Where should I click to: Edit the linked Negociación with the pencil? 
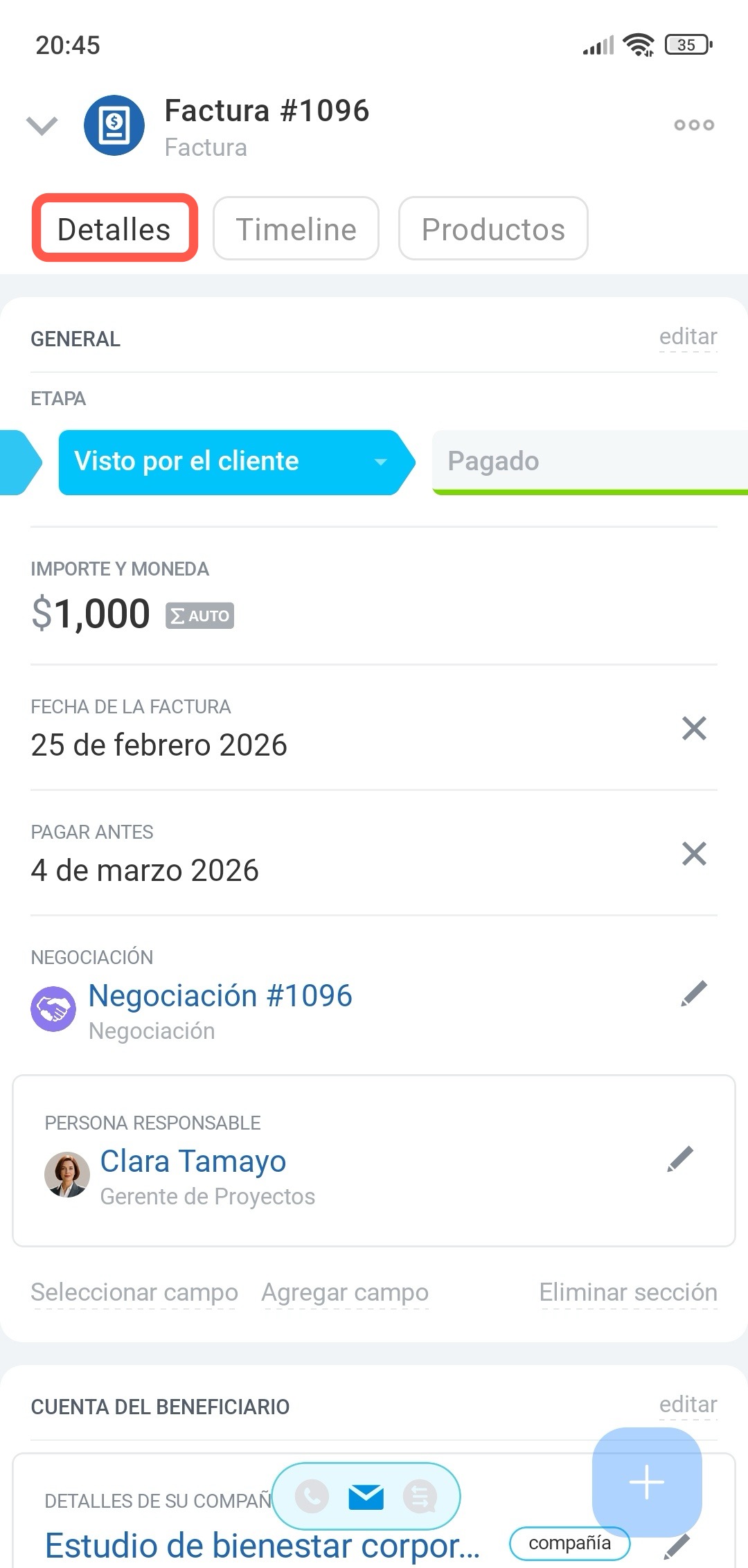[693, 994]
